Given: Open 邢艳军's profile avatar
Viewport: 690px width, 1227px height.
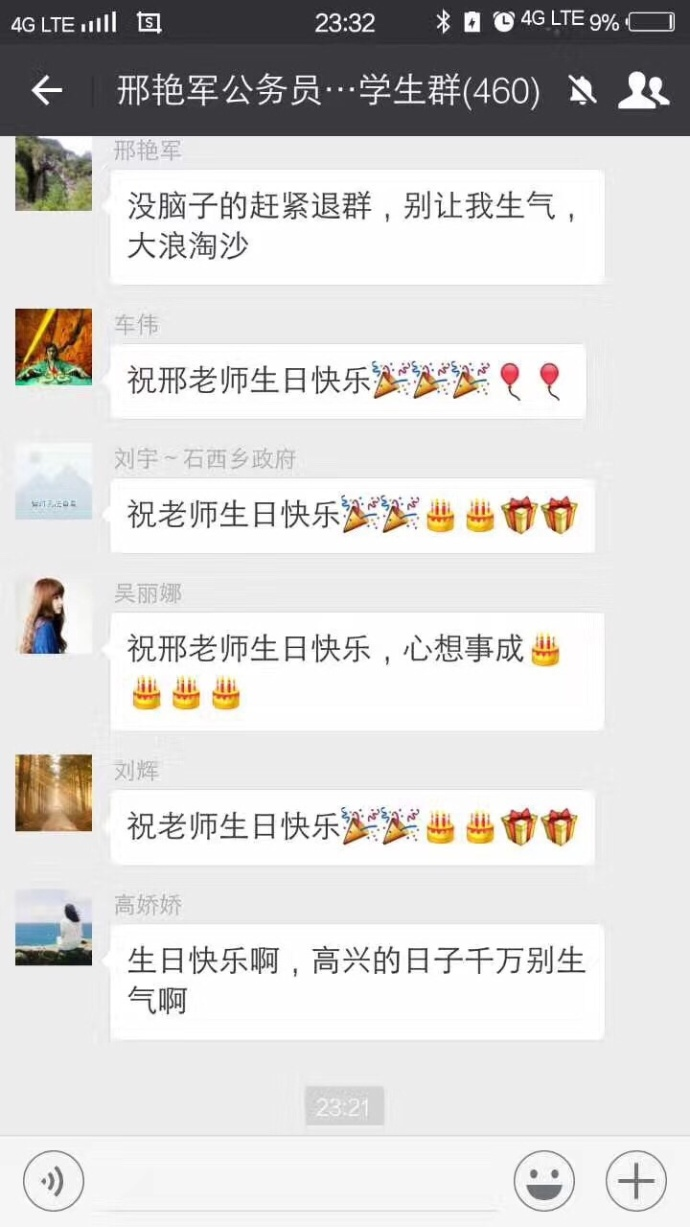Looking at the screenshot, I should tap(53, 173).
